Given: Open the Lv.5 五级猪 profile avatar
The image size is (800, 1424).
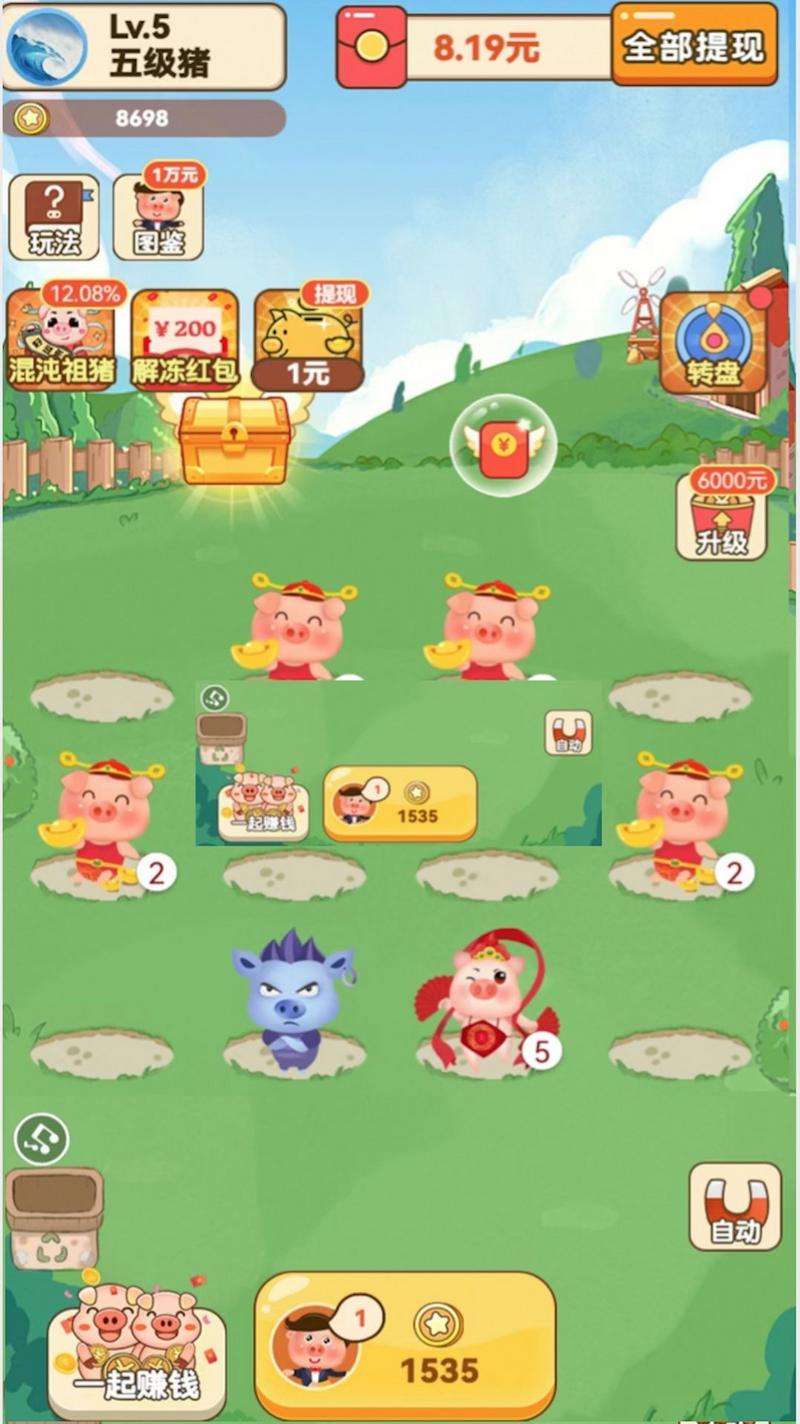Looking at the screenshot, I should [46, 47].
